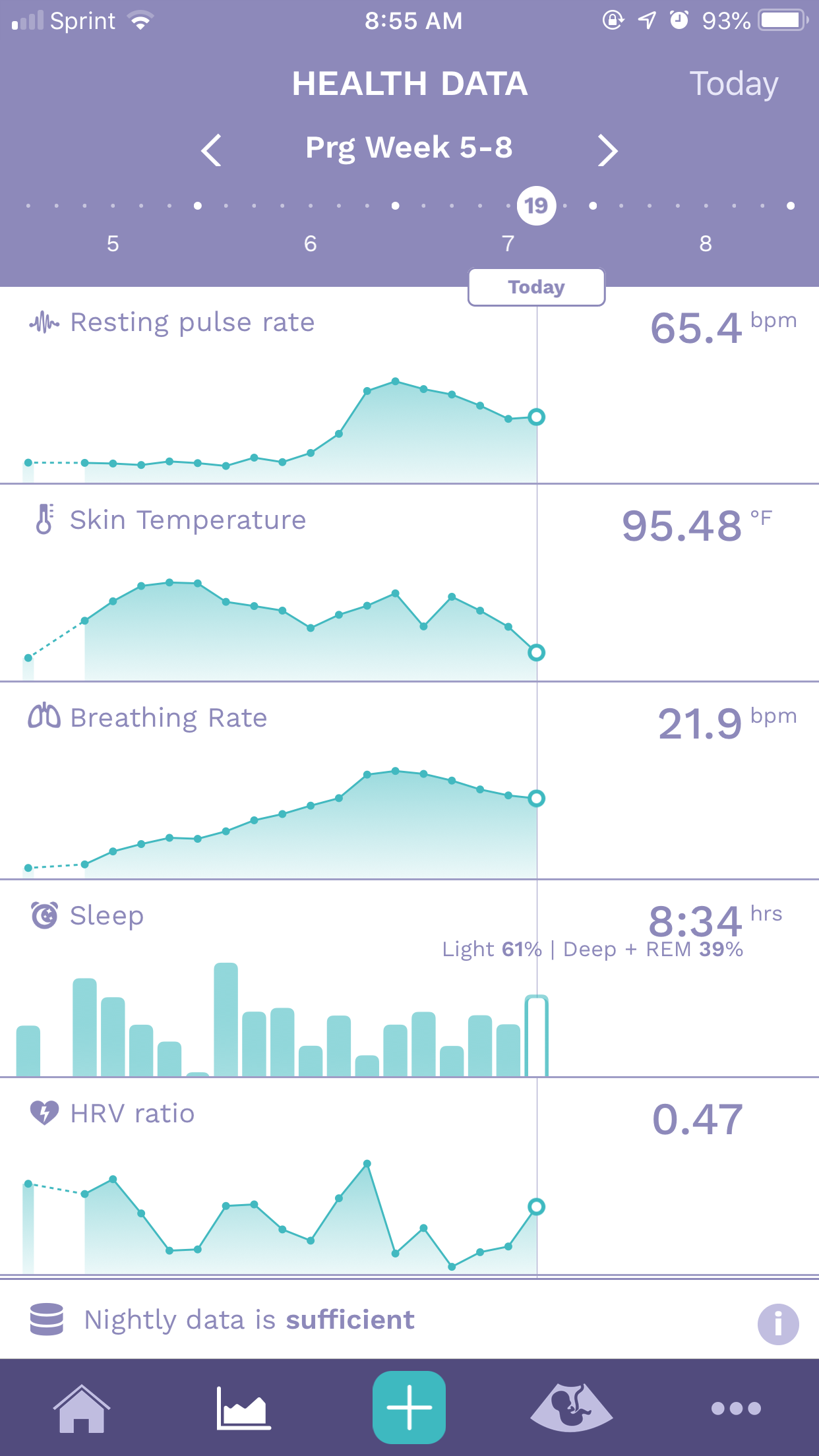Open the HRV ratio chart
Screen dimensions: 819x1456
coord(277,1213)
